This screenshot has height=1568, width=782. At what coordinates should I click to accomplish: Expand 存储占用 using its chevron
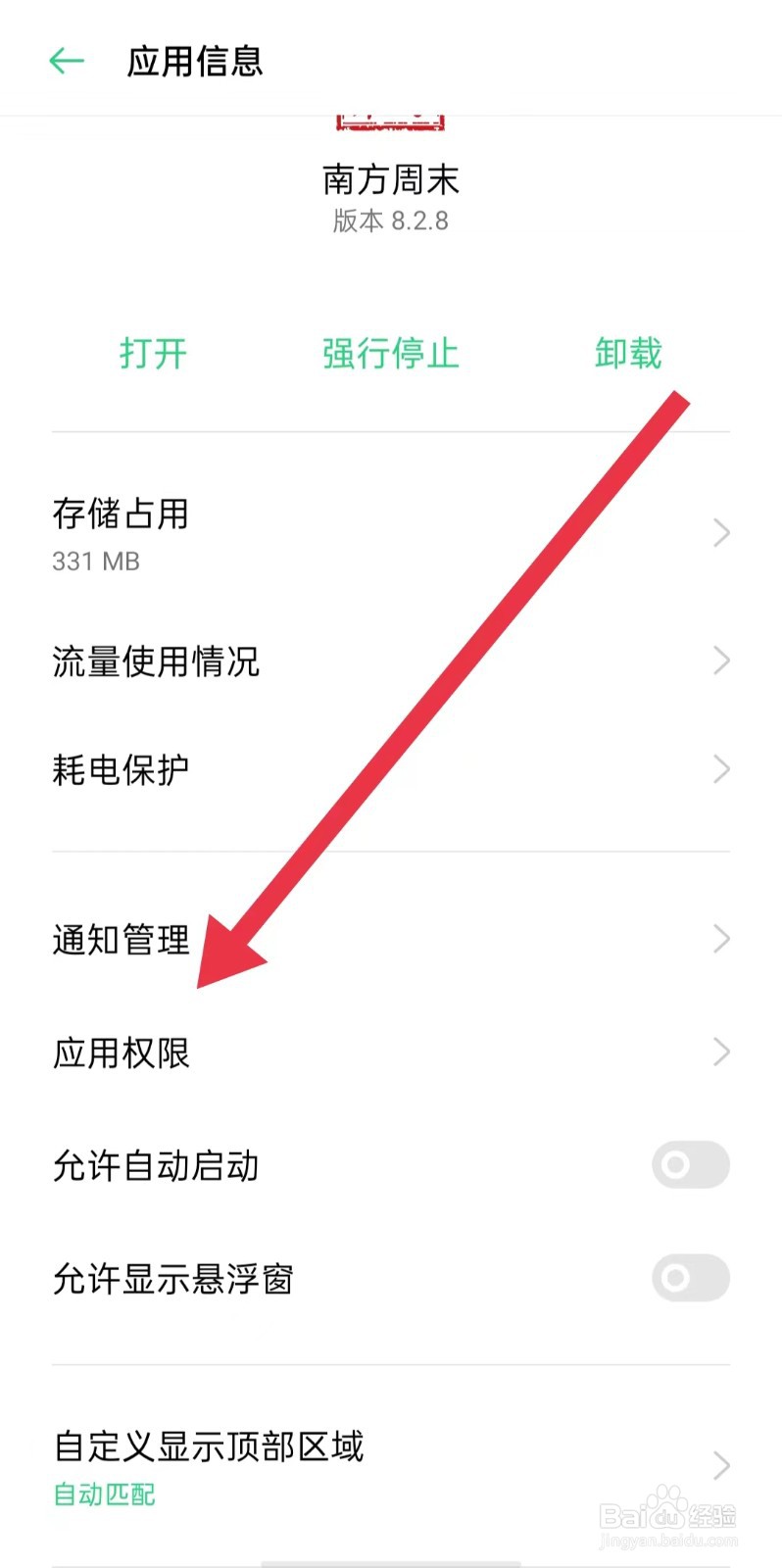(x=721, y=532)
